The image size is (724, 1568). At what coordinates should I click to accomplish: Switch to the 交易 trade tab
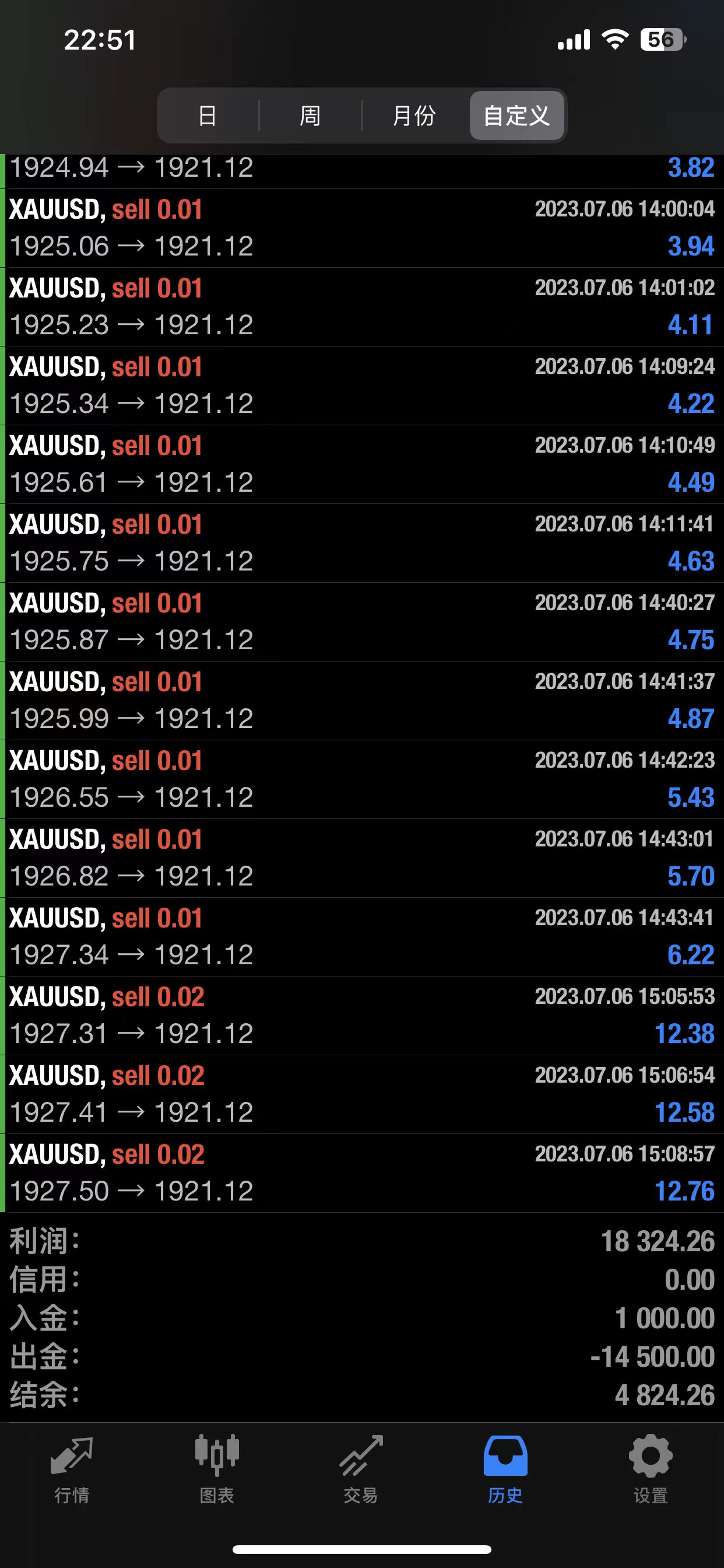tap(361, 1468)
